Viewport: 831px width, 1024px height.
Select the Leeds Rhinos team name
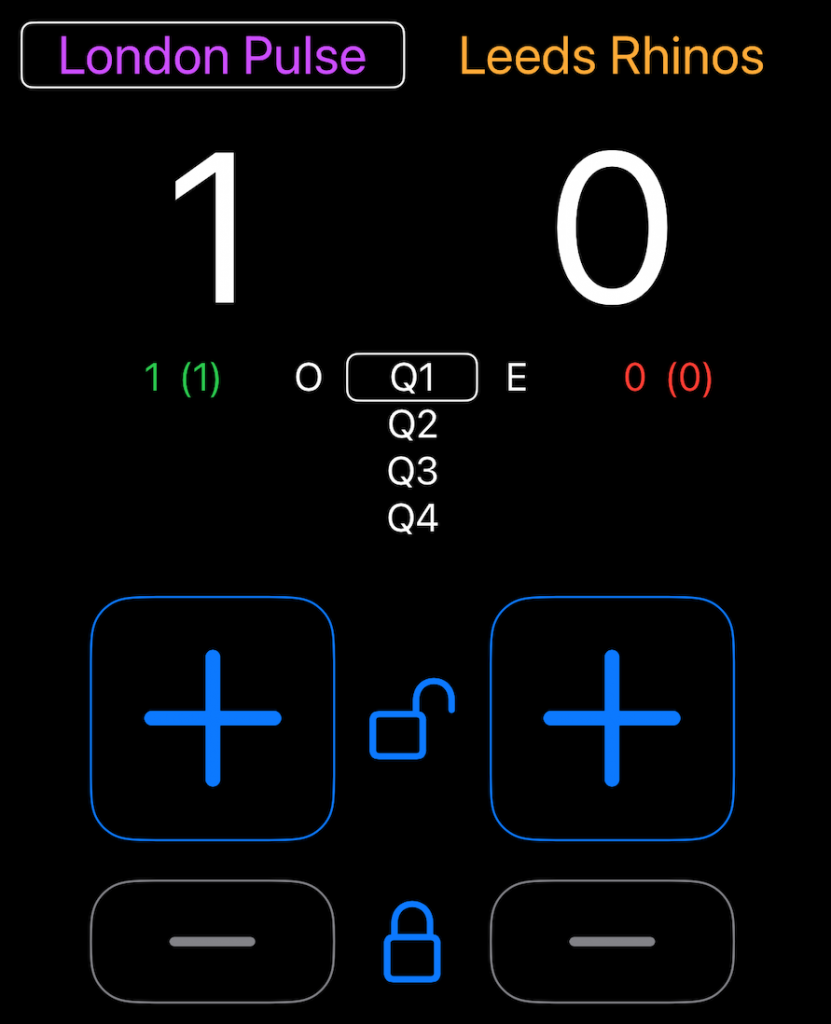coord(611,56)
